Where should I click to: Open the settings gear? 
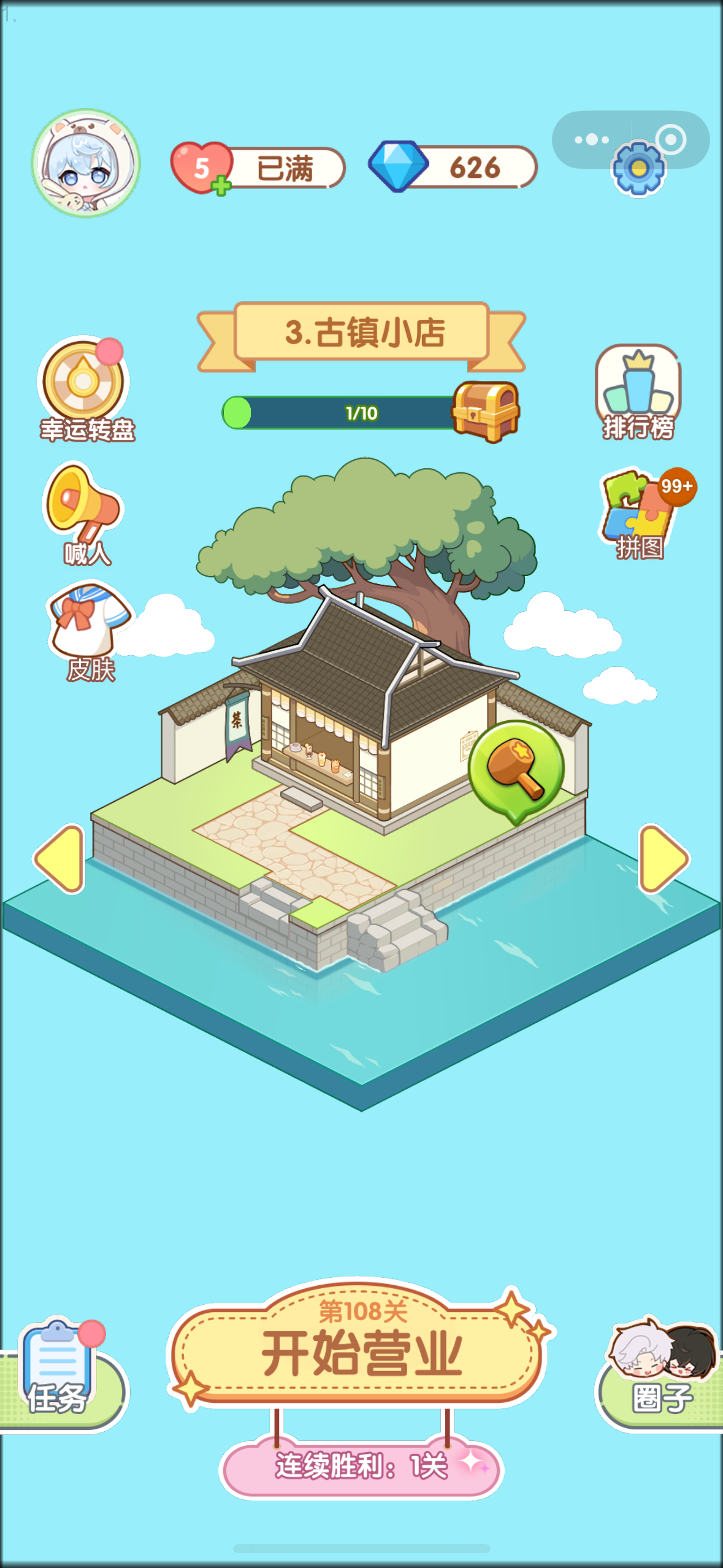click(x=638, y=169)
